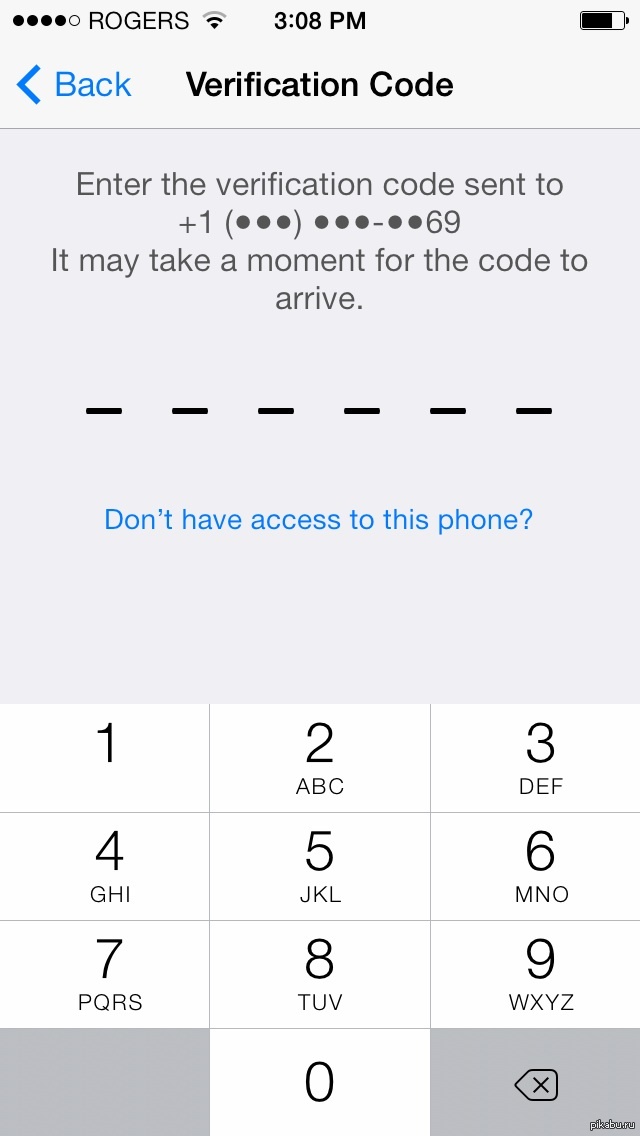Tap the 0 key
The width and height of the screenshot is (640, 1136).
point(320,1082)
